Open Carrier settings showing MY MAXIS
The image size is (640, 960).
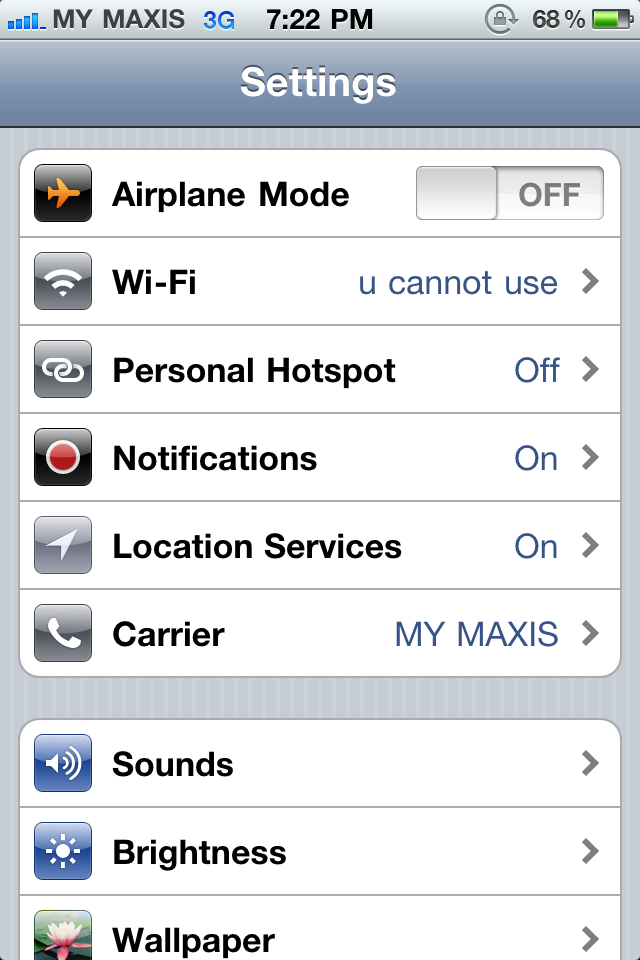(x=320, y=634)
